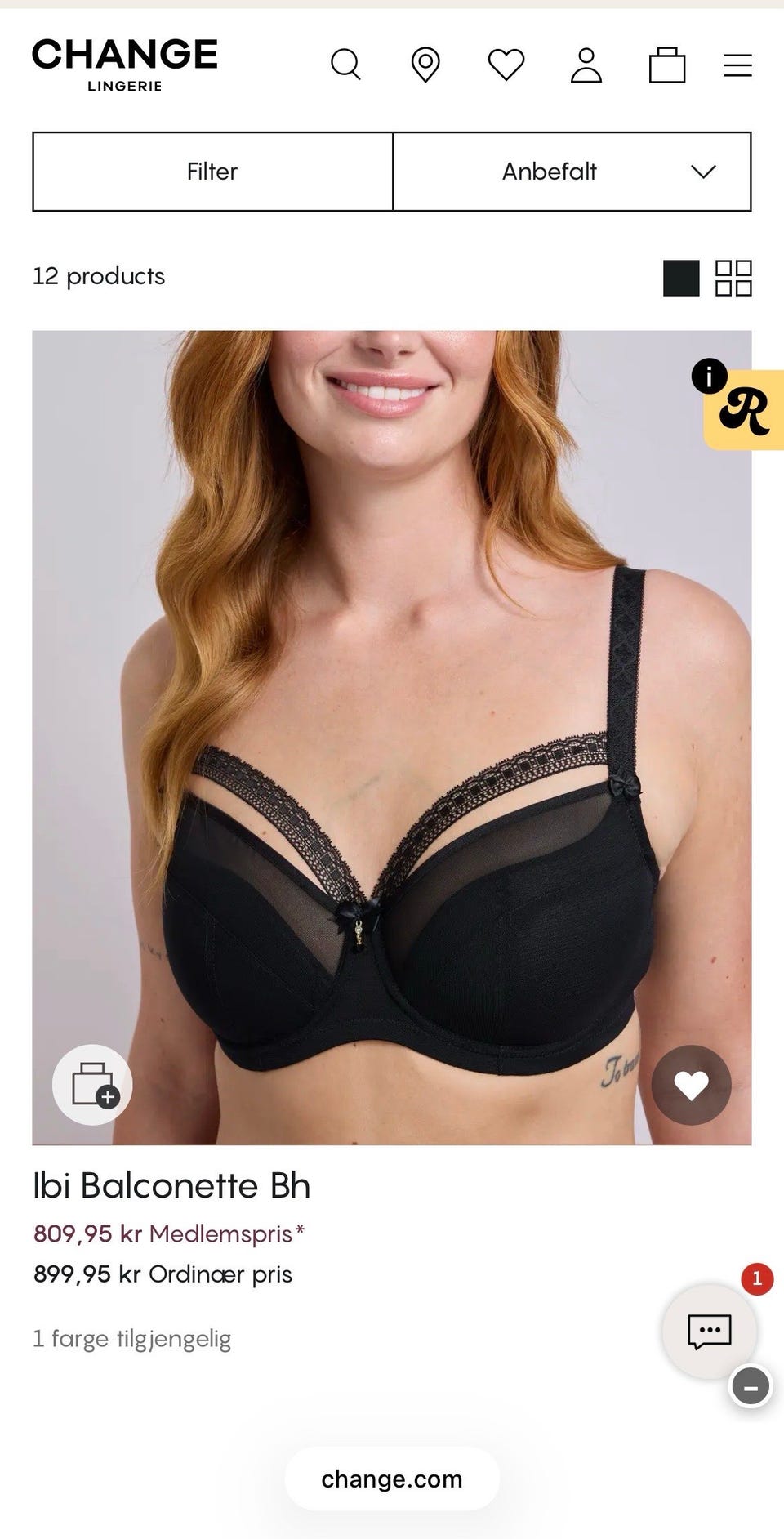Image resolution: width=784 pixels, height=1539 pixels.
Task: Open the shopping bag
Action: click(666, 65)
